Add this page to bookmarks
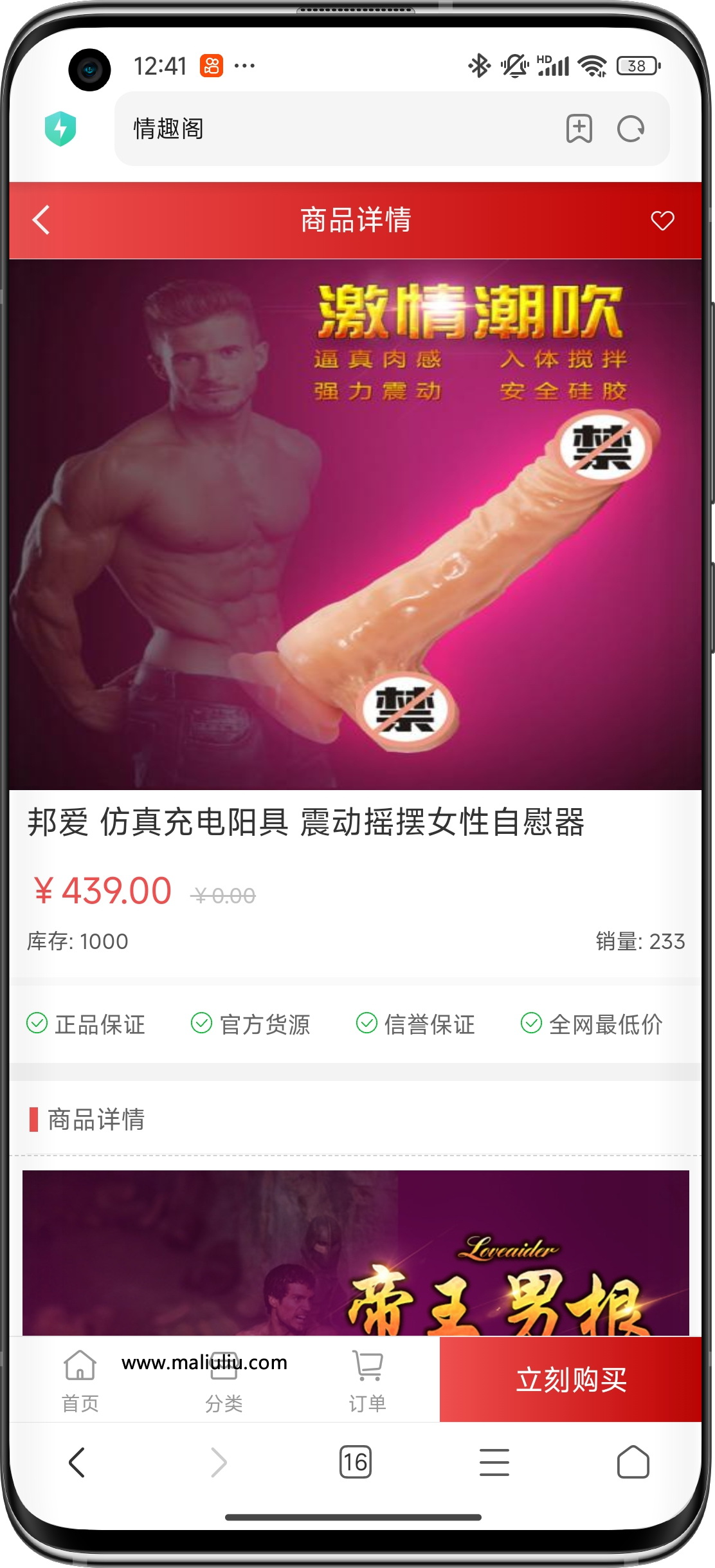The width and height of the screenshot is (715, 1568). [579, 129]
